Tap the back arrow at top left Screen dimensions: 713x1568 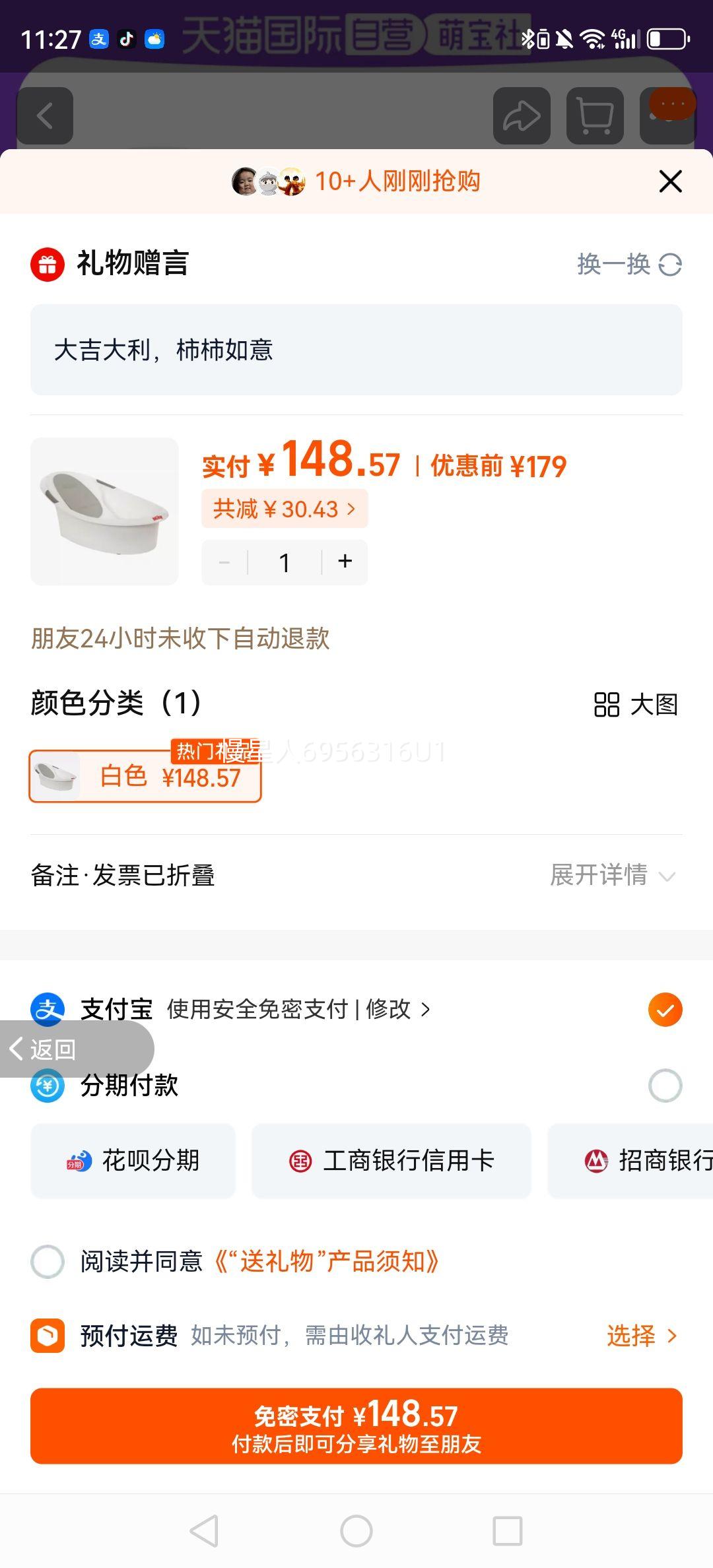coord(45,116)
